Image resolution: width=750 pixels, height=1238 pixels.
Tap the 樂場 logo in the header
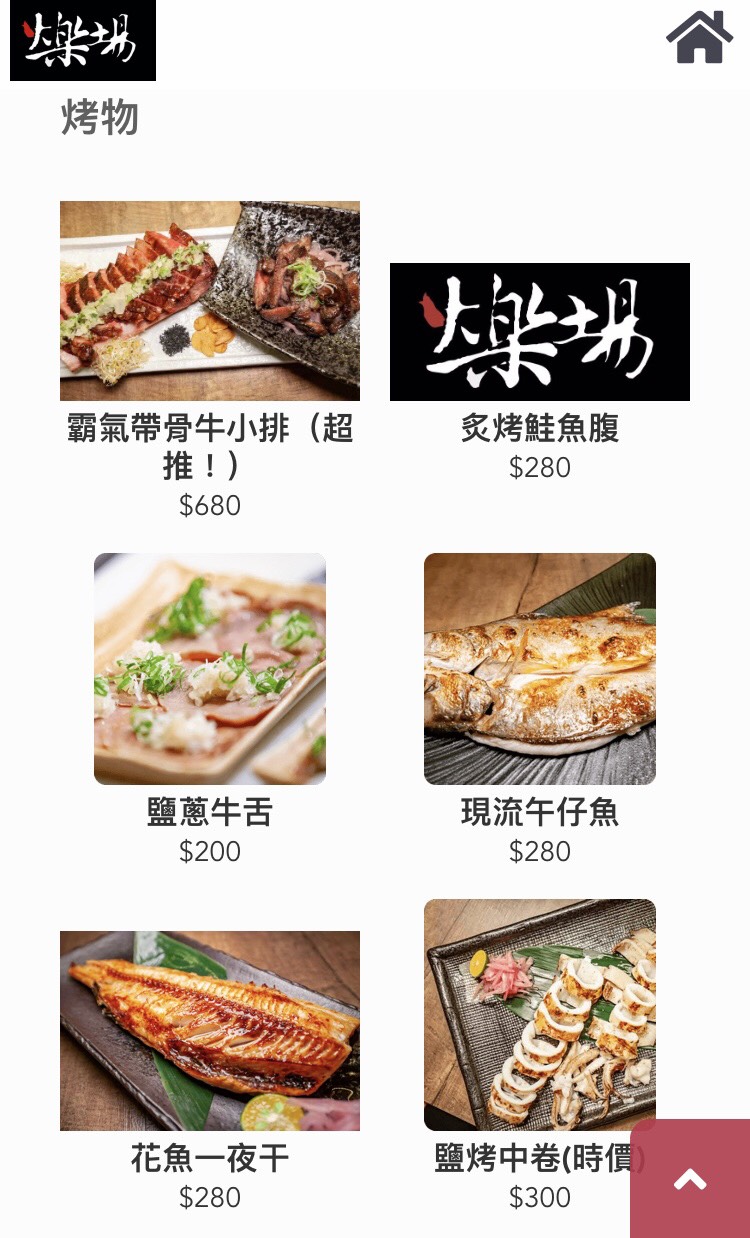click(x=83, y=40)
